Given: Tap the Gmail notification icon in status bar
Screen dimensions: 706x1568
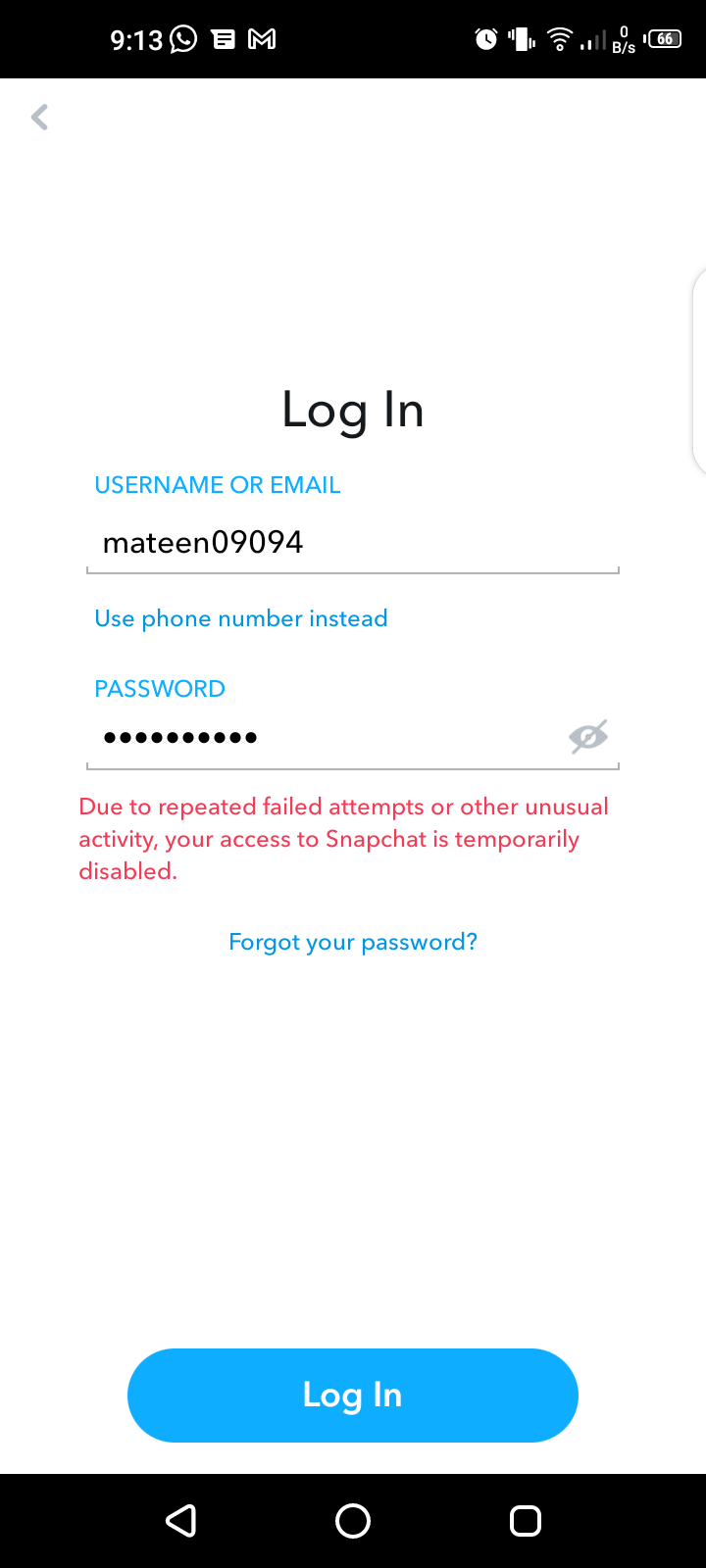Looking at the screenshot, I should click(x=263, y=38).
